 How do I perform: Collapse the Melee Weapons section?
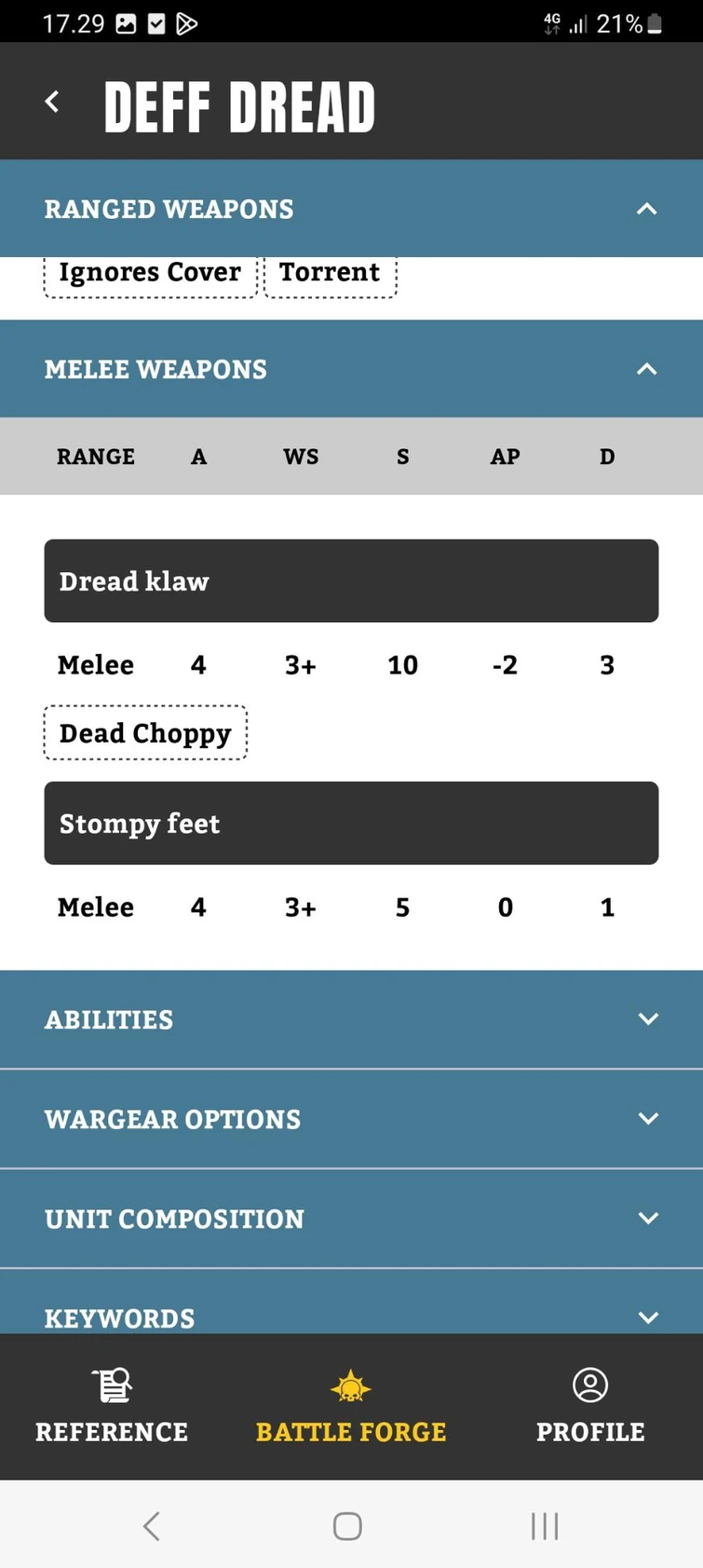pos(351,369)
